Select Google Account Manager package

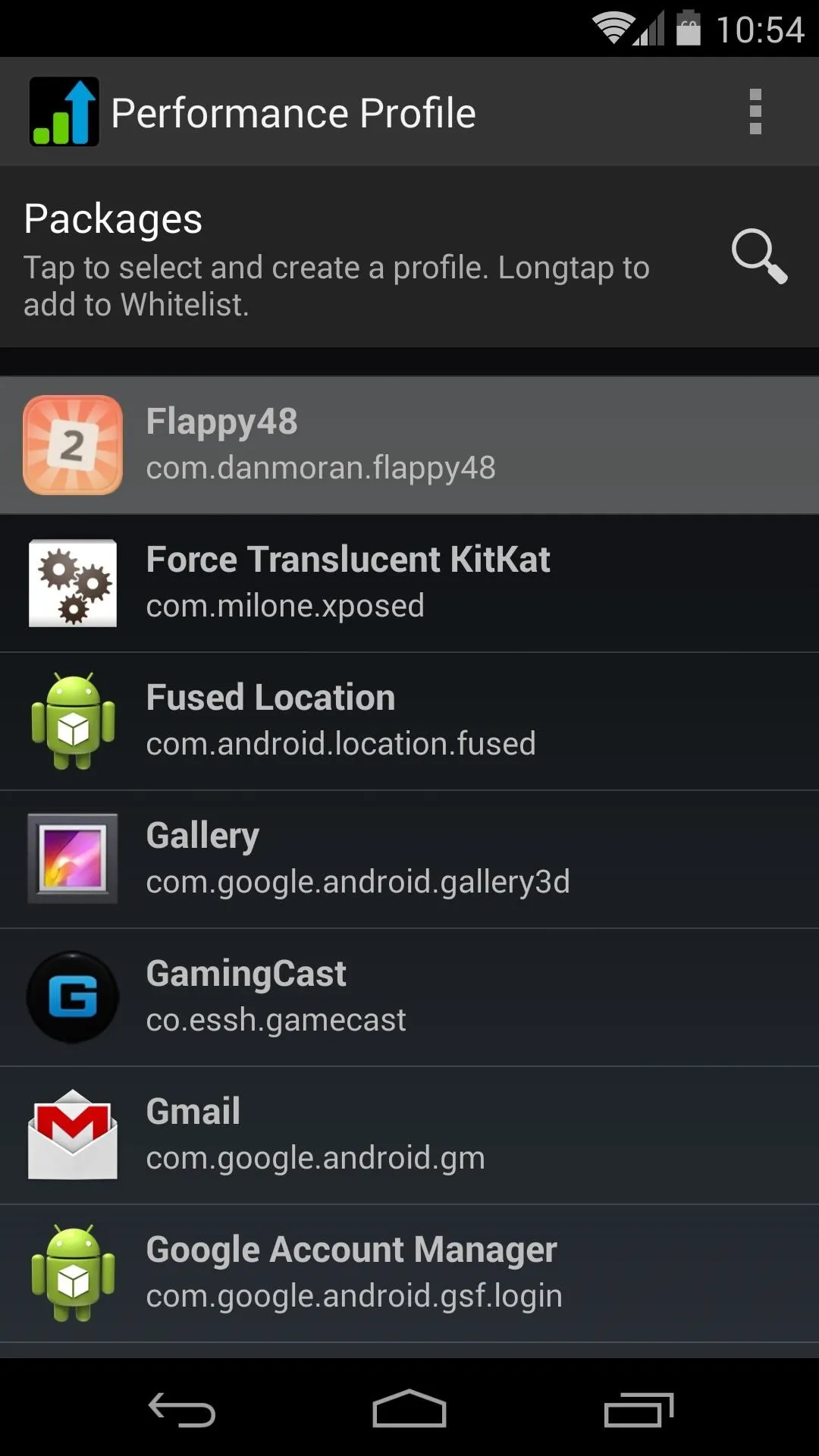[409, 1273]
